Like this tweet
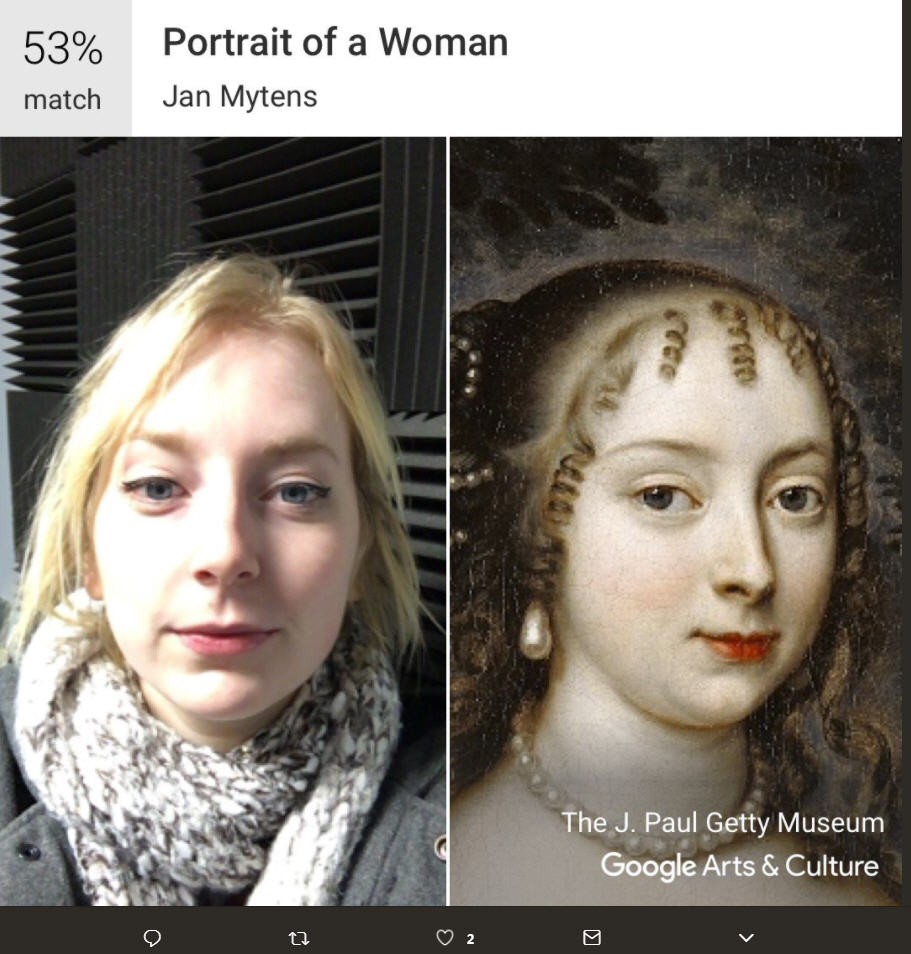Image resolution: width=911 pixels, height=954 pixels. coord(446,937)
